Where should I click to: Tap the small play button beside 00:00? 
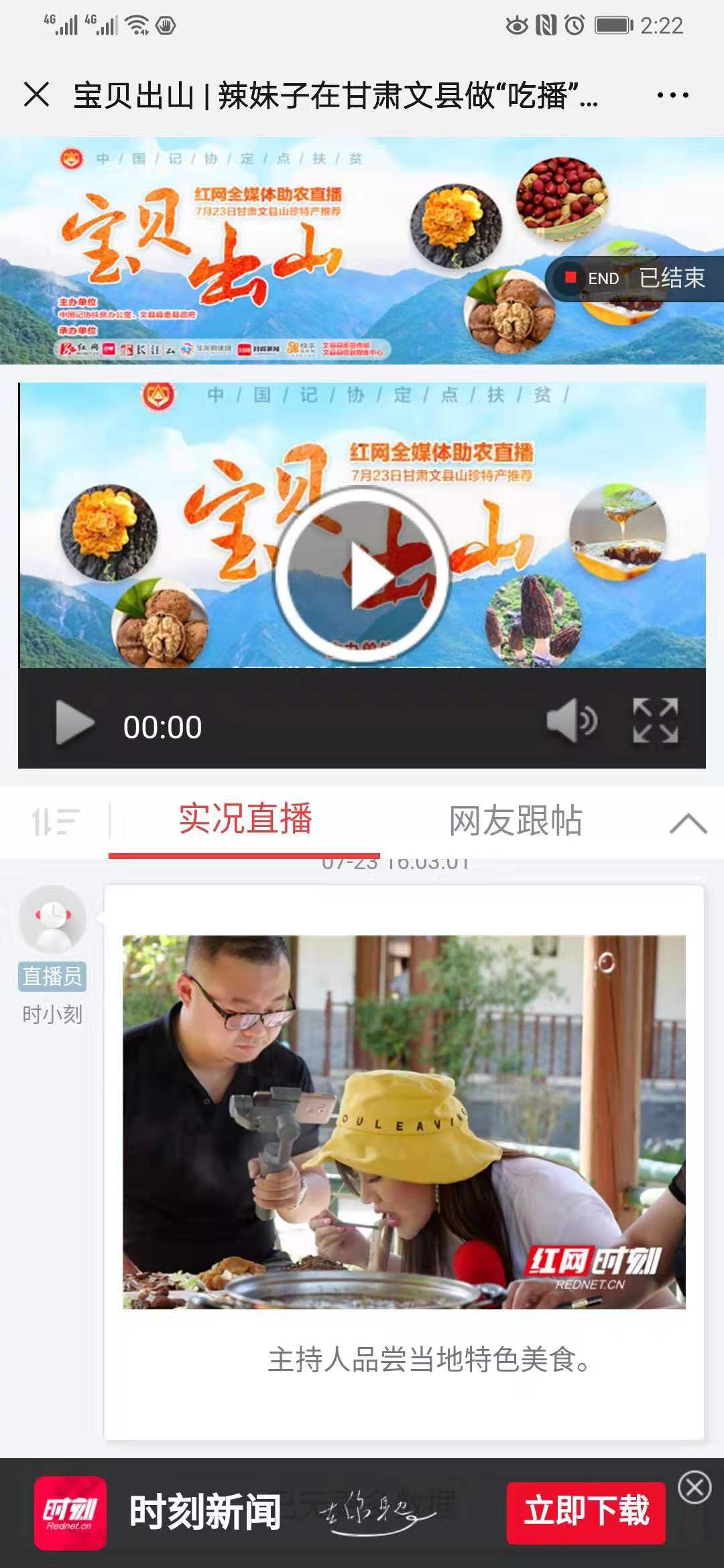point(74,723)
